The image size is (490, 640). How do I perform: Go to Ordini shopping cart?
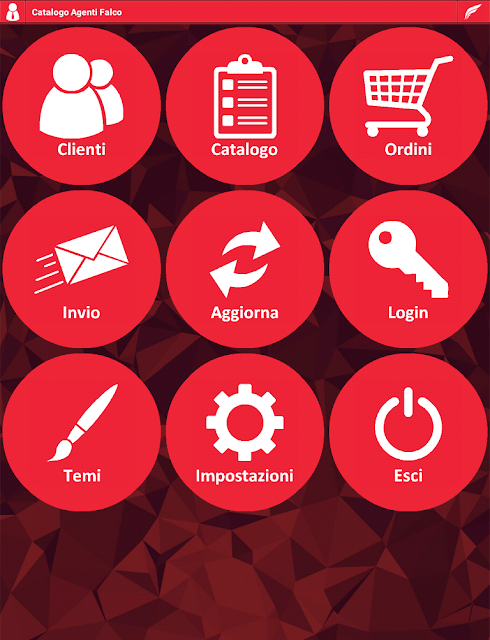point(408,106)
